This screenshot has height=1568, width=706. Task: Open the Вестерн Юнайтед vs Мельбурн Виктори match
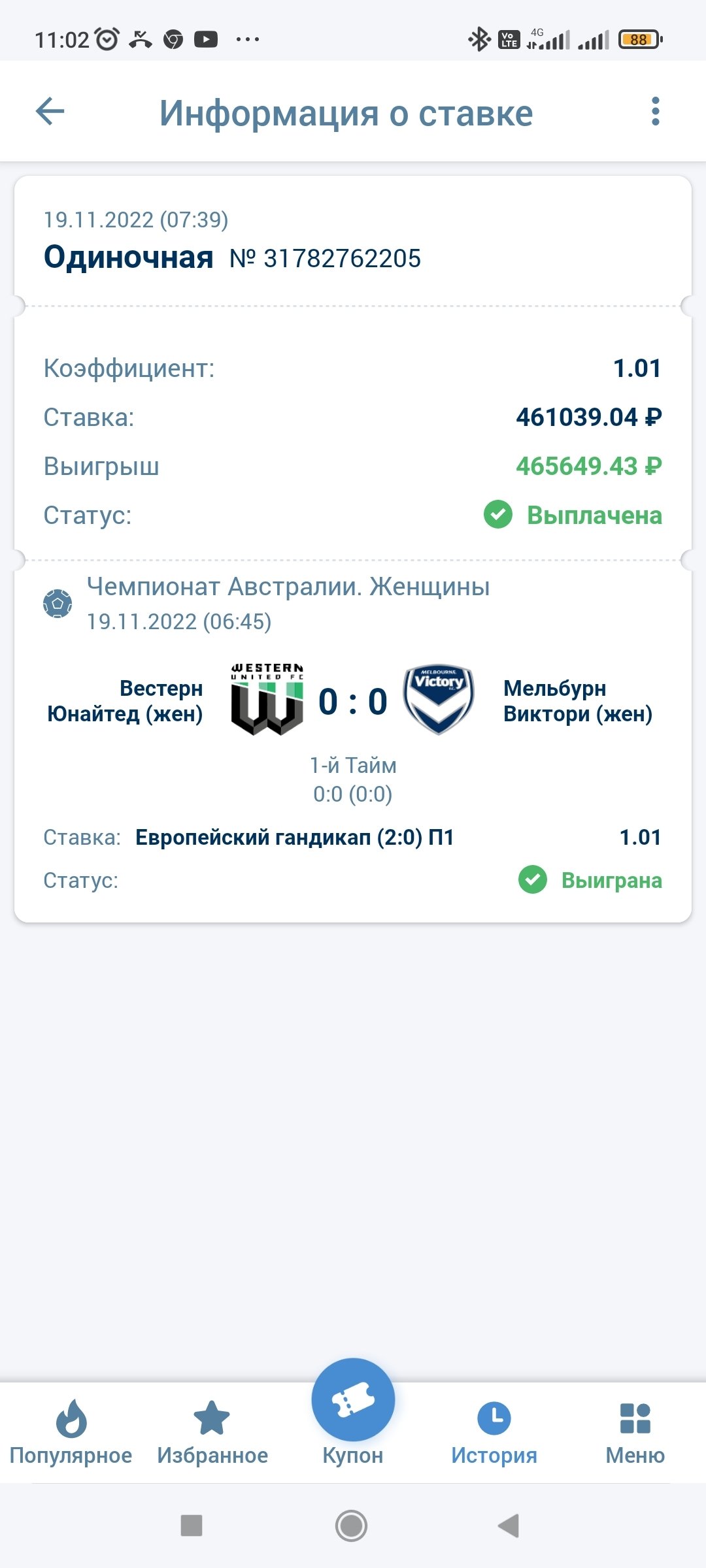tap(353, 702)
